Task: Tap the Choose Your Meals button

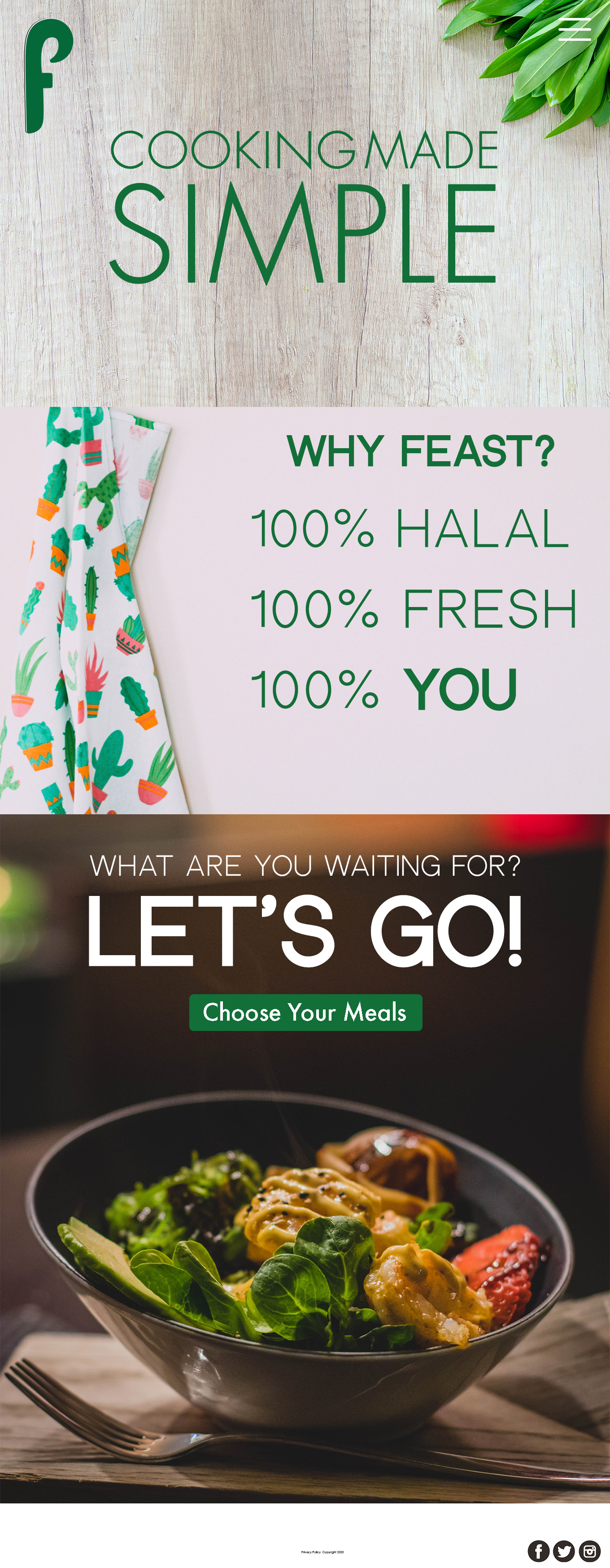Action: coord(305,1012)
